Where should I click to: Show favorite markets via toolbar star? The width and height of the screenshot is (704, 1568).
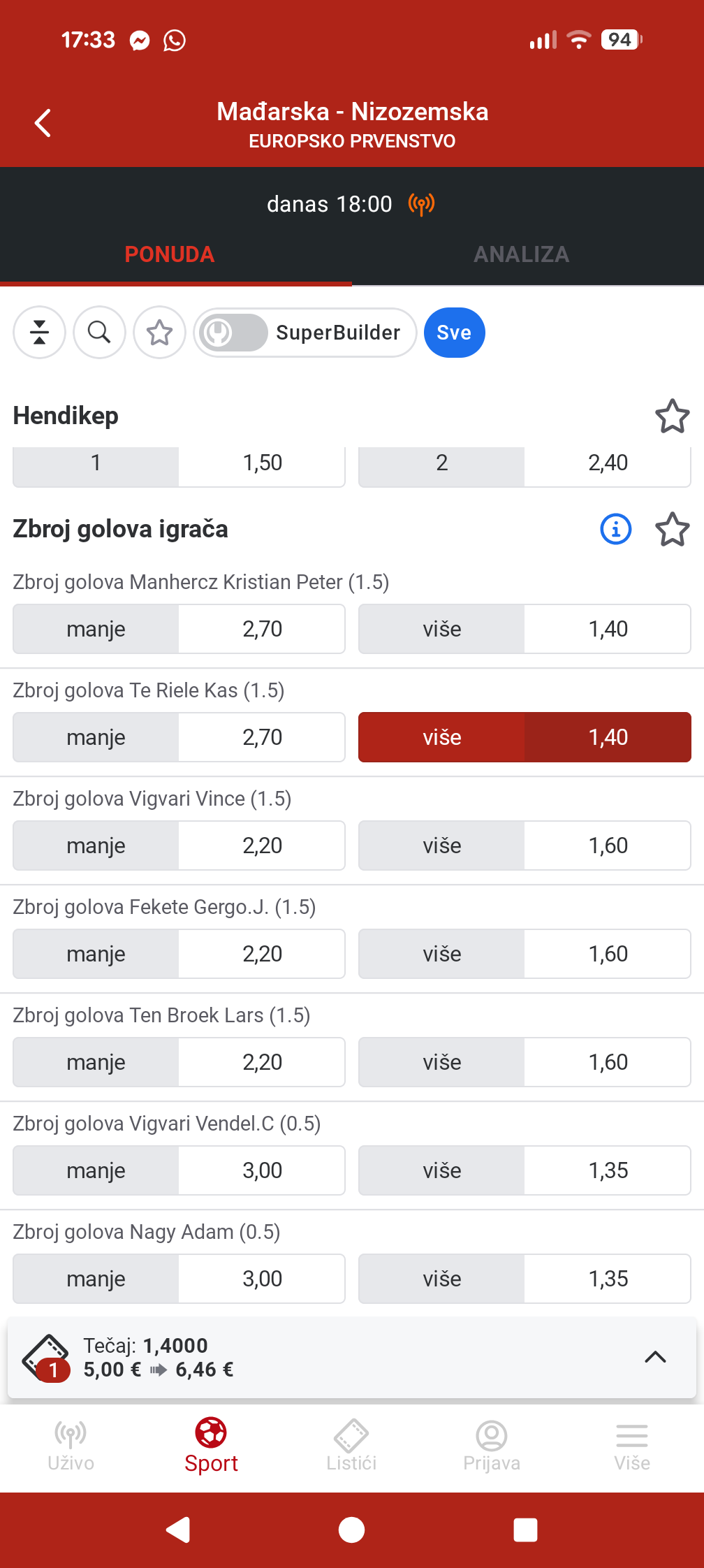159,333
